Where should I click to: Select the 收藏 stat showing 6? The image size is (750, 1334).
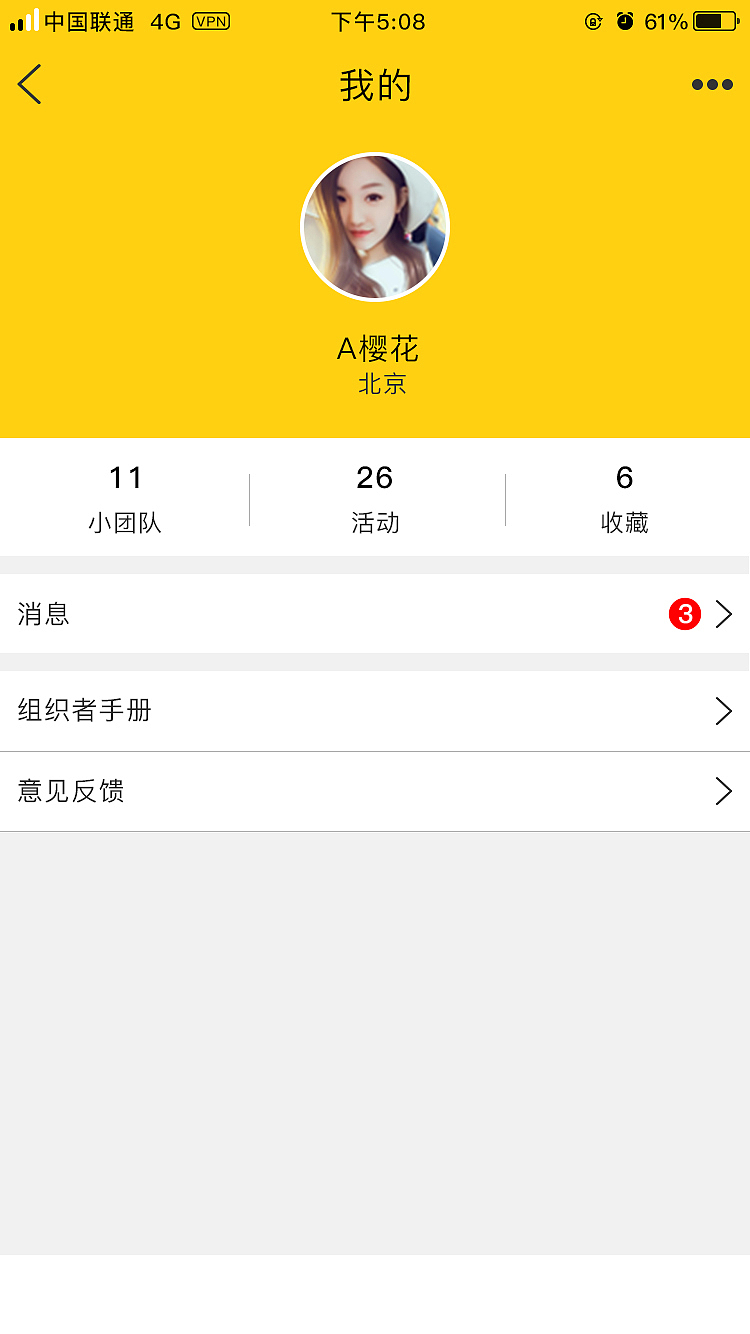[x=624, y=497]
